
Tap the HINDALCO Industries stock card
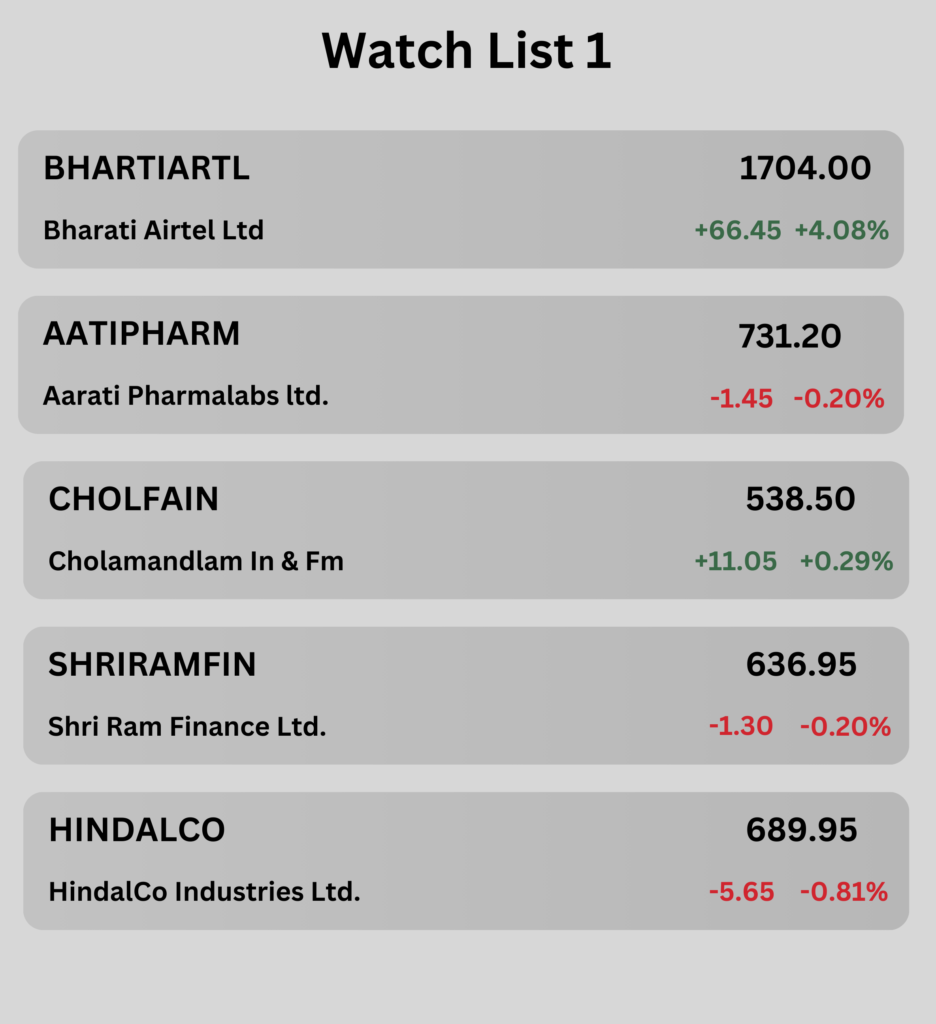(x=465, y=861)
